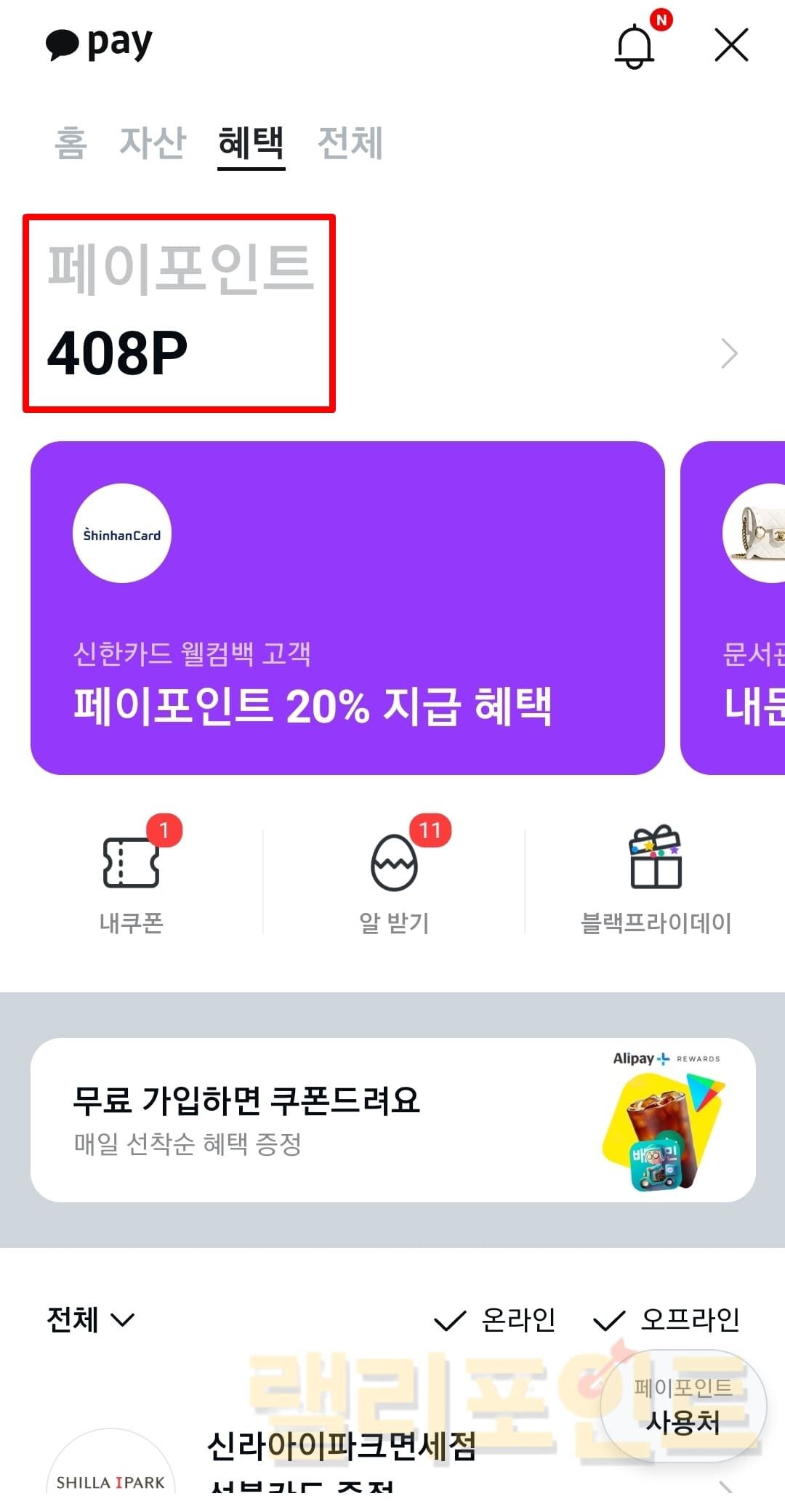The width and height of the screenshot is (785, 1512).
Task: Expand the 전체 category dropdown
Action: [91, 1319]
